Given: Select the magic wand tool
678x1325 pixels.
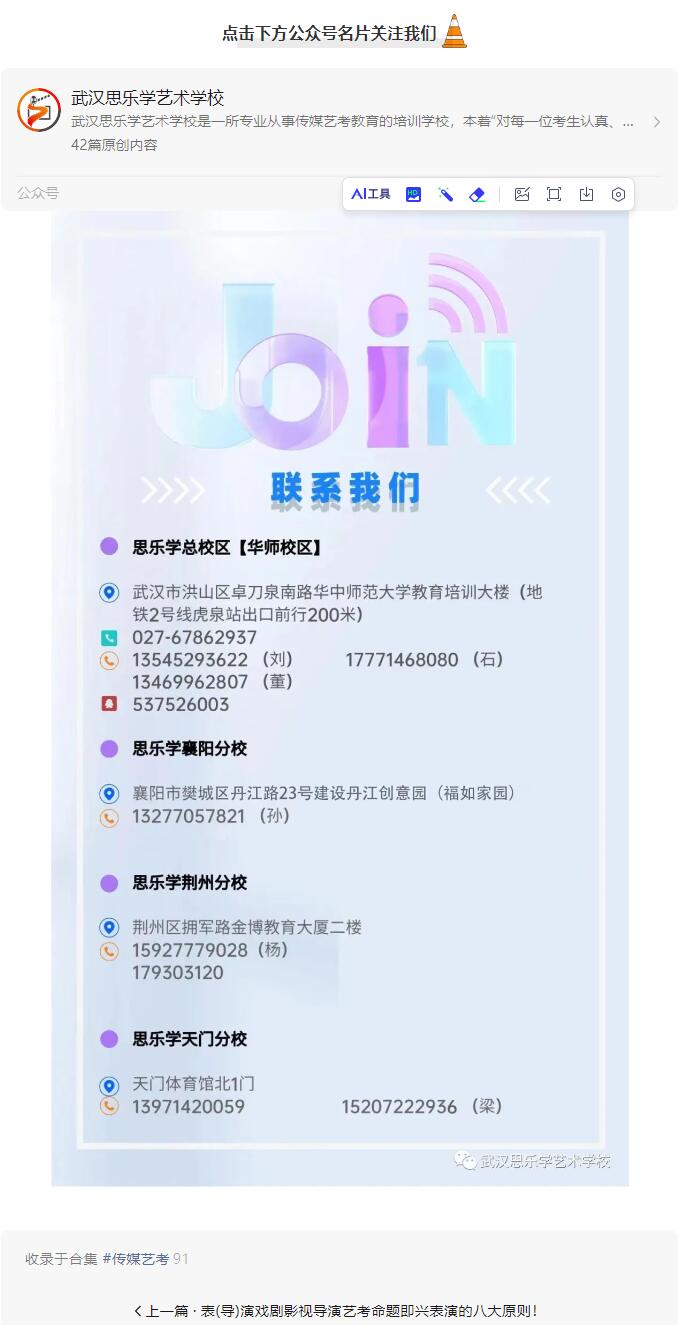Looking at the screenshot, I should (446, 194).
